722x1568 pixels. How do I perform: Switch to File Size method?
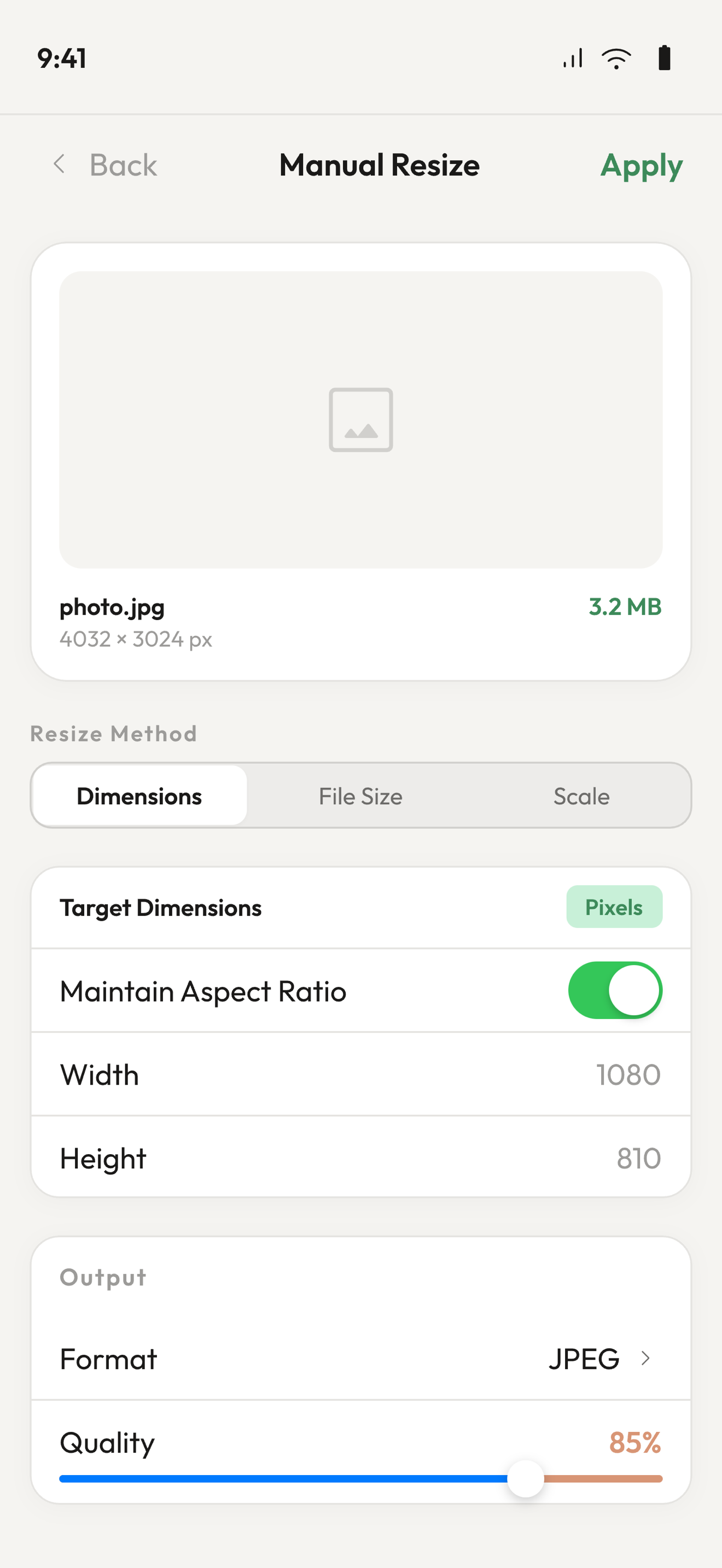[x=360, y=796]
